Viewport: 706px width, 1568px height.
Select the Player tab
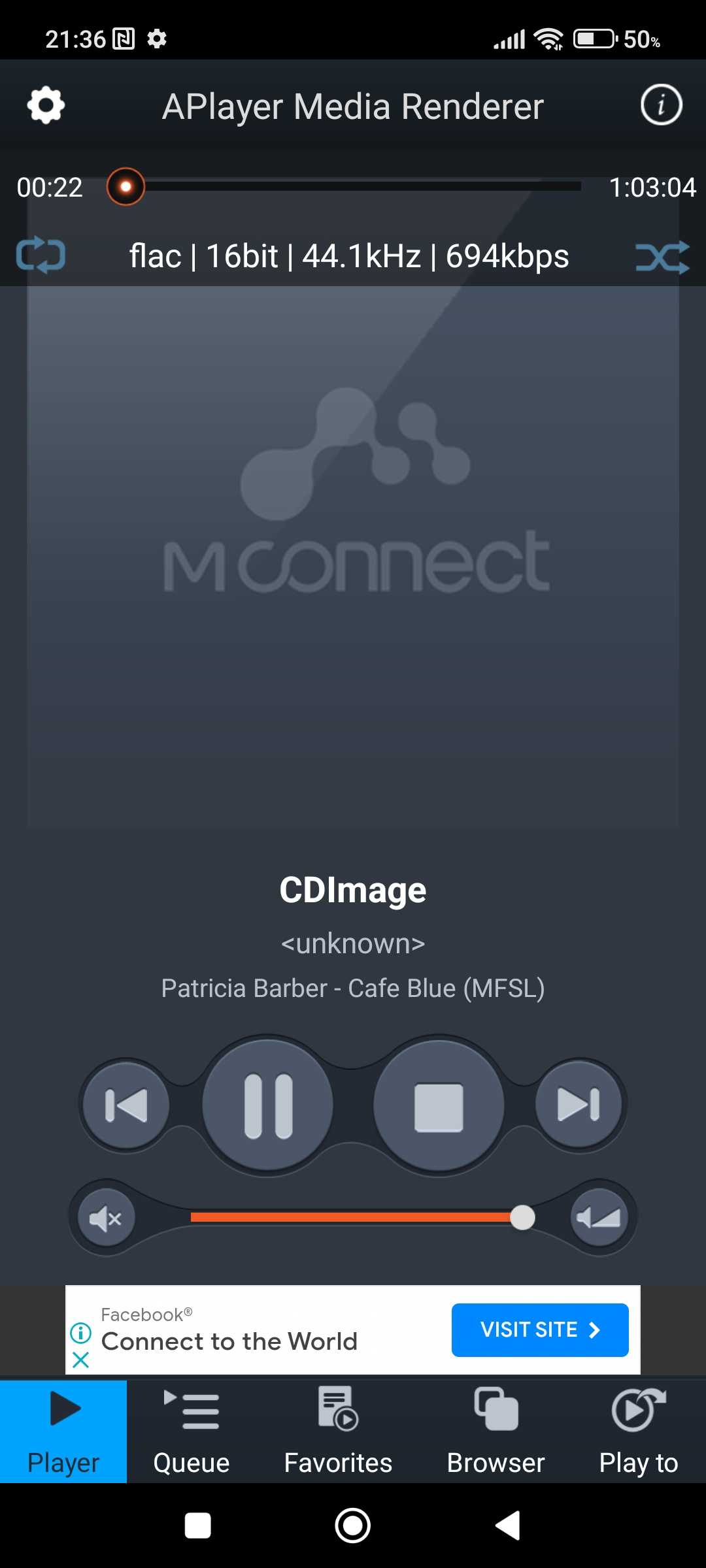(x=63, y=1431)
